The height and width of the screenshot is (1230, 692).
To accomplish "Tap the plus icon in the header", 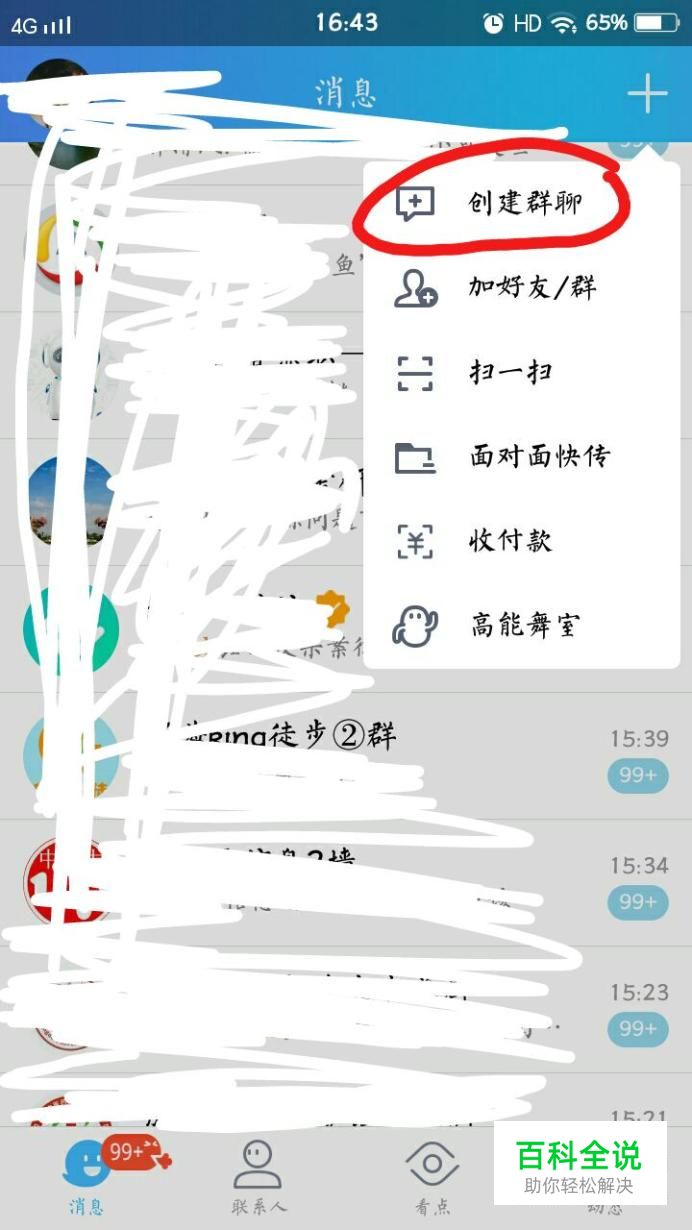I will coord(647,94).
